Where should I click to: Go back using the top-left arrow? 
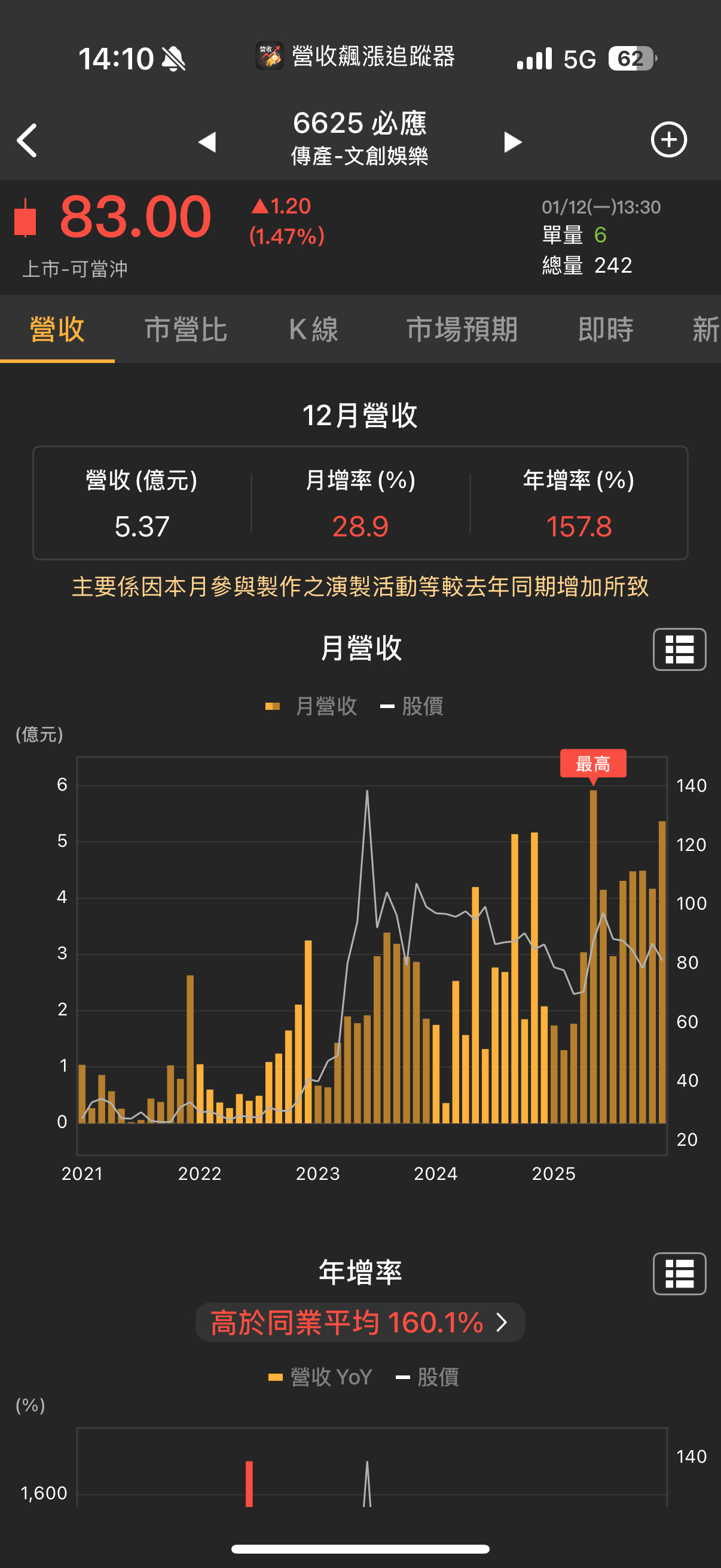click(28, 141)
